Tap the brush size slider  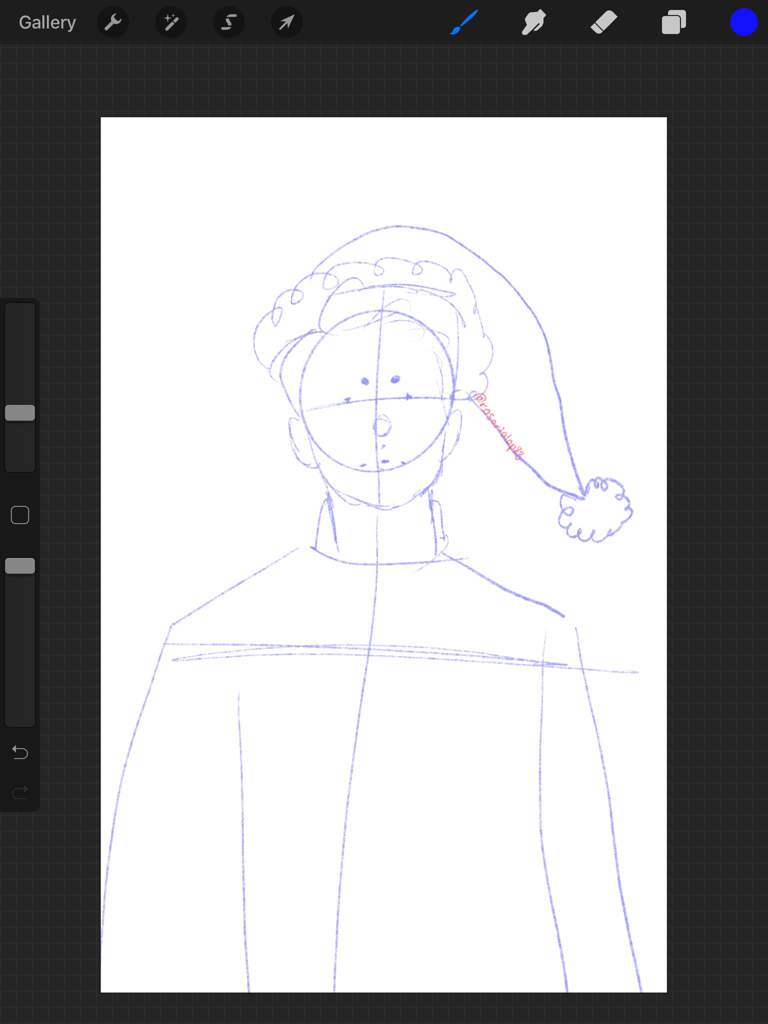click(x=20, y=413)
